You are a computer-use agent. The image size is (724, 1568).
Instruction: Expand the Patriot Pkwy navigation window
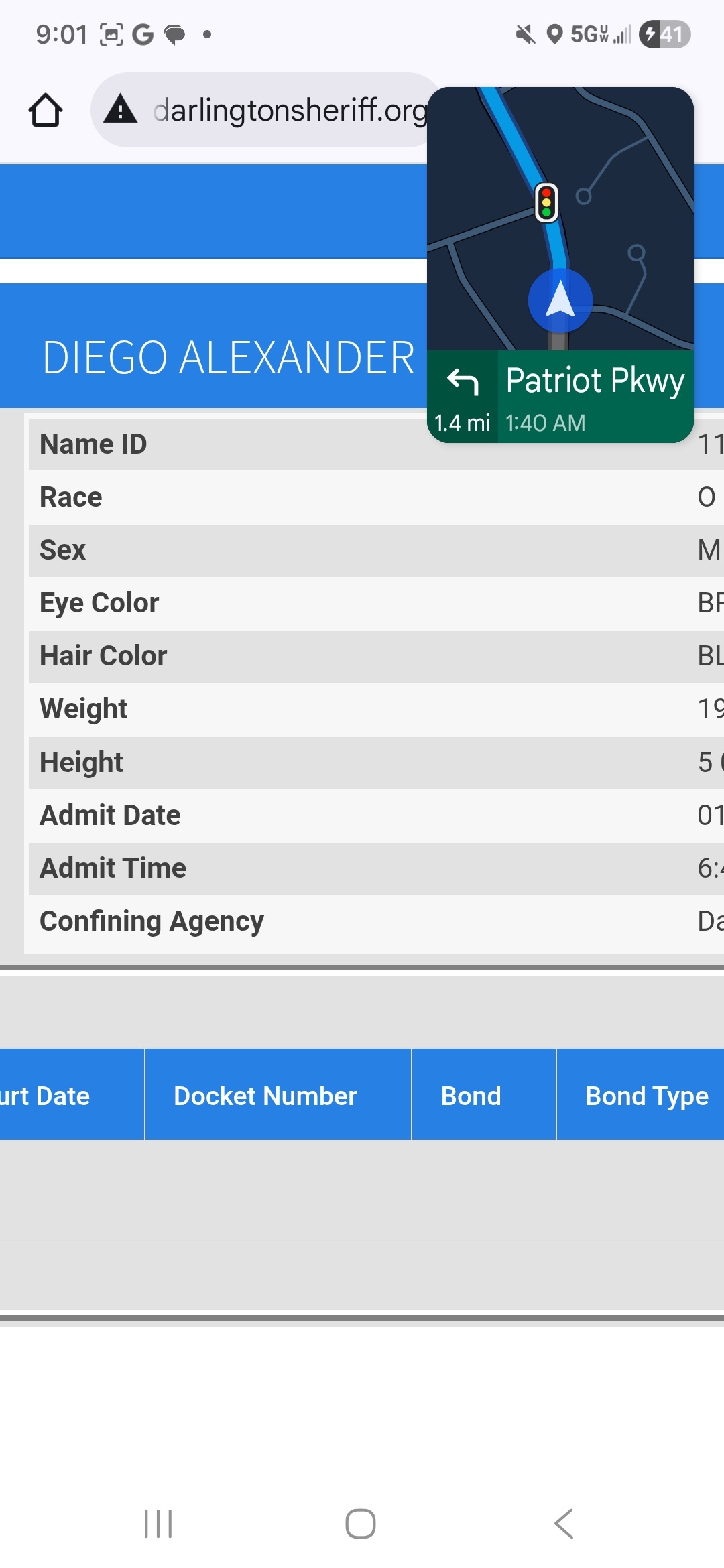[x=560, y=265]
